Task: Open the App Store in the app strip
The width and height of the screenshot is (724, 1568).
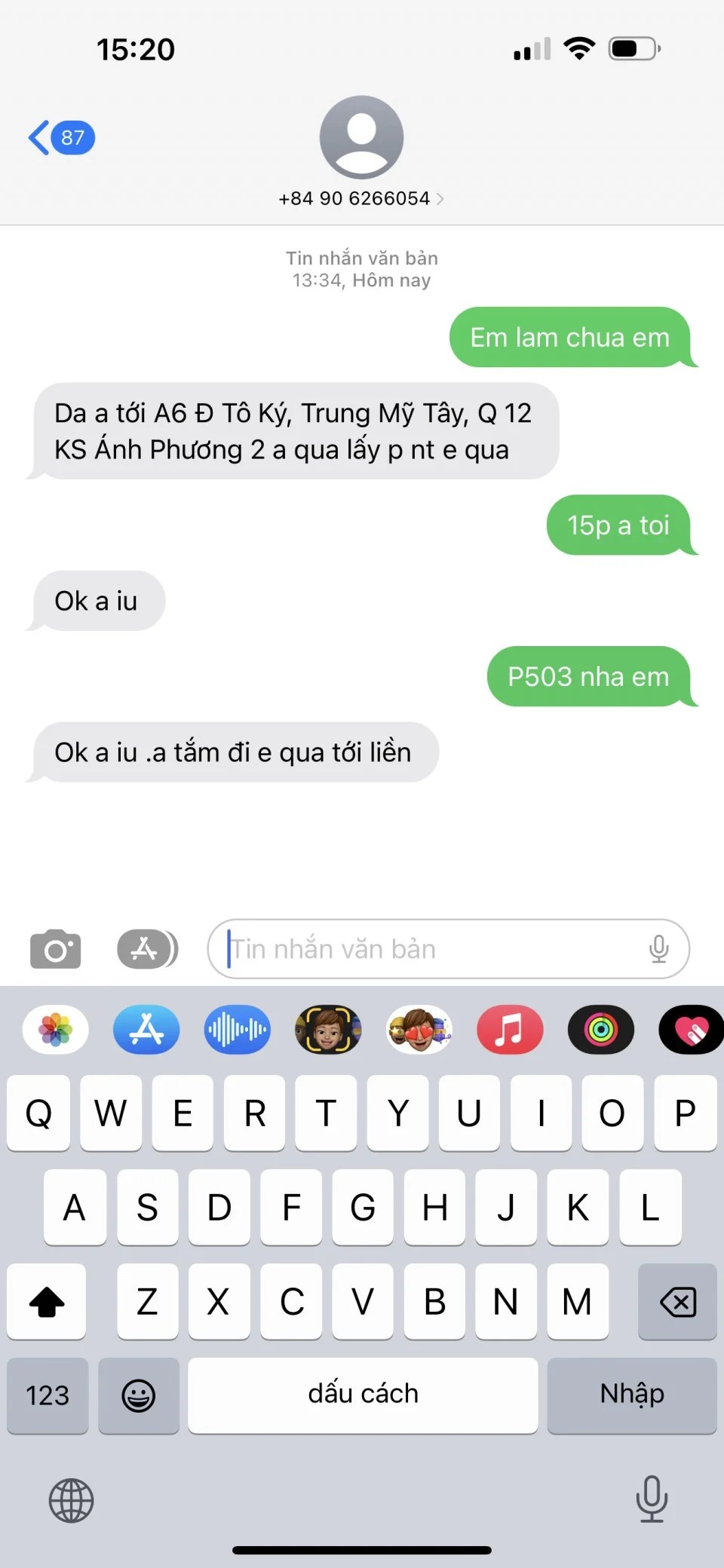Action: tap(146, 1030)
